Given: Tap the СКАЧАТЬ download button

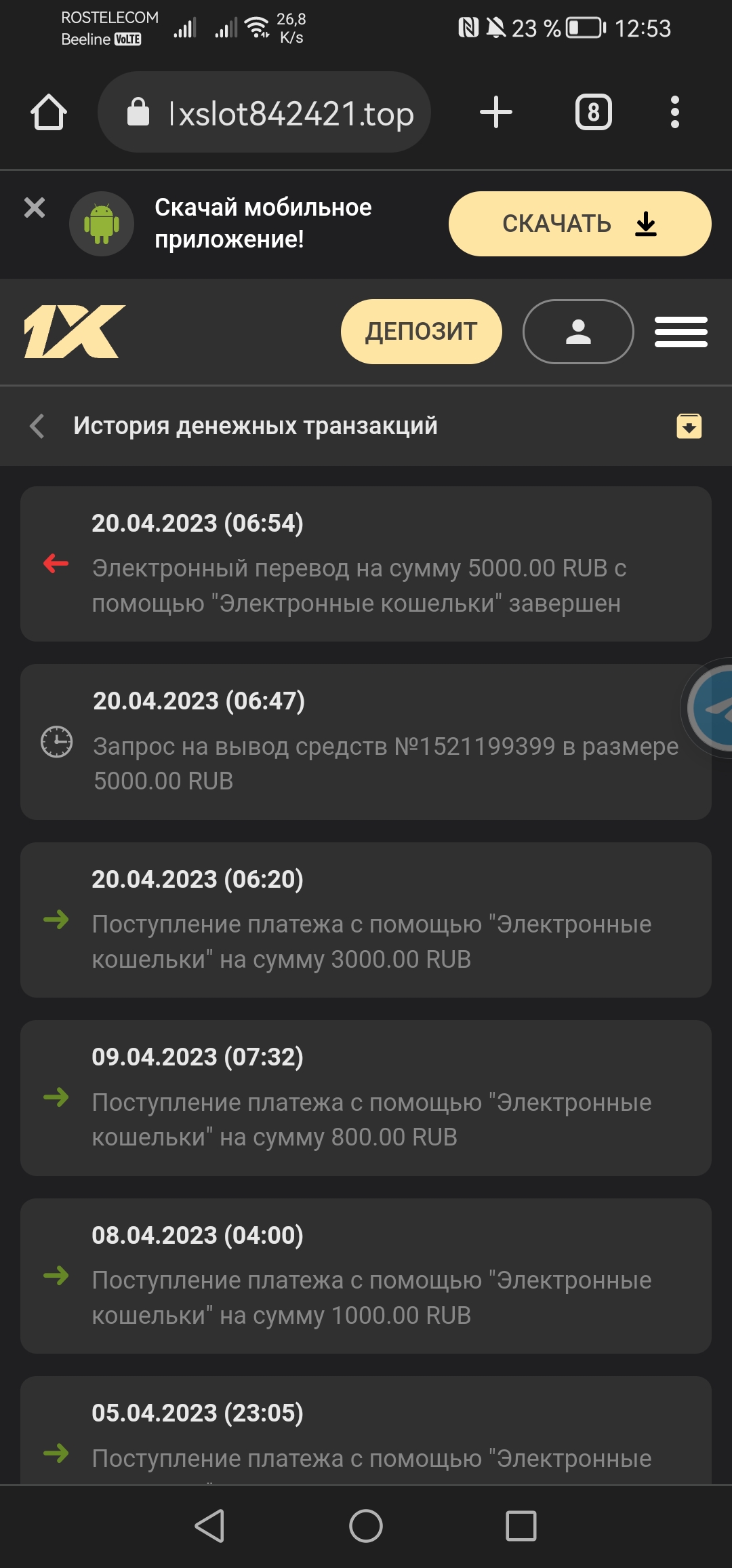Looking at the screenshot, I should click(579, 224).
